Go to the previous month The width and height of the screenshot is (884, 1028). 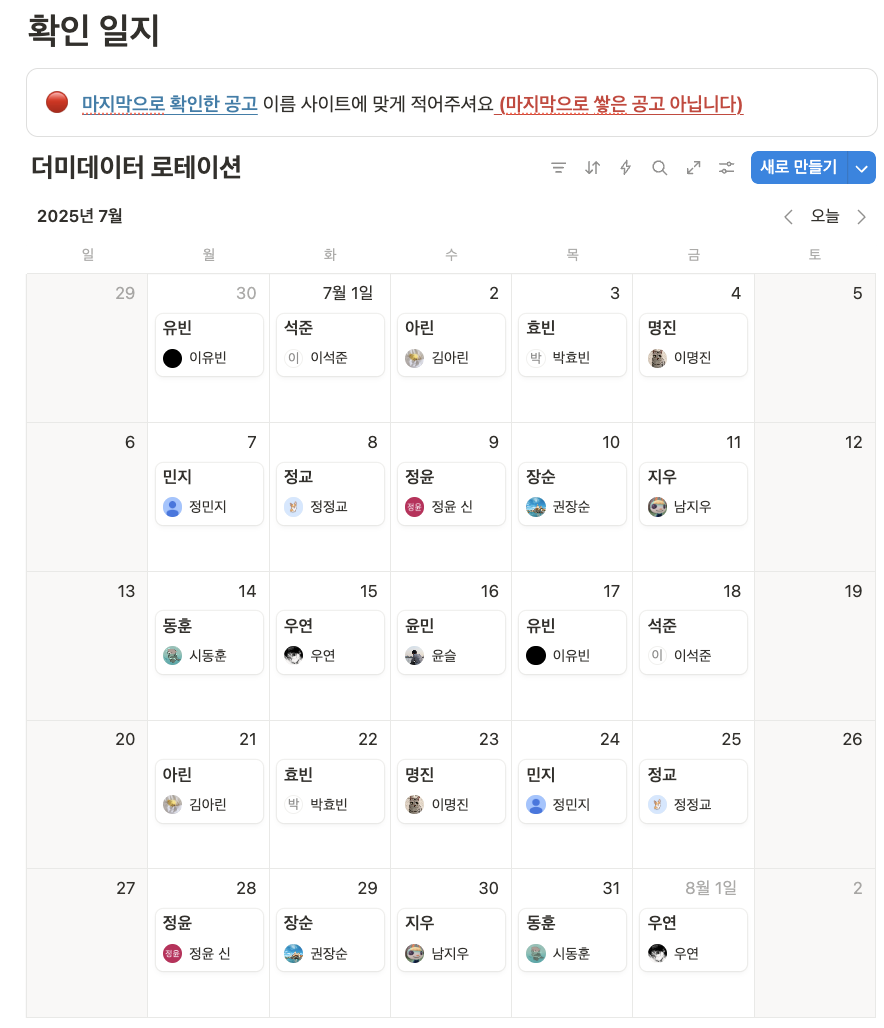(788, 217)
